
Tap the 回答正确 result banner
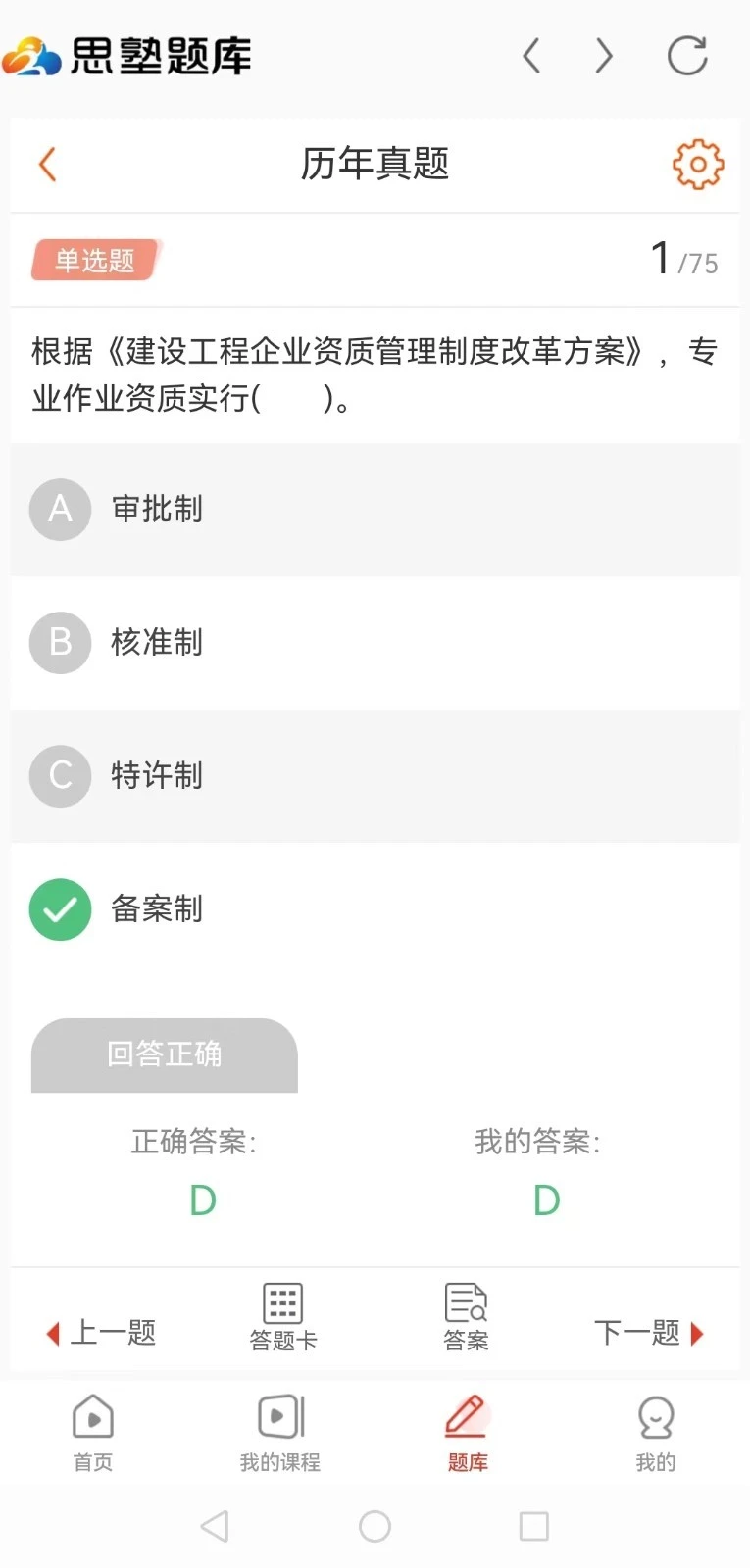(x=164, y=1054)
